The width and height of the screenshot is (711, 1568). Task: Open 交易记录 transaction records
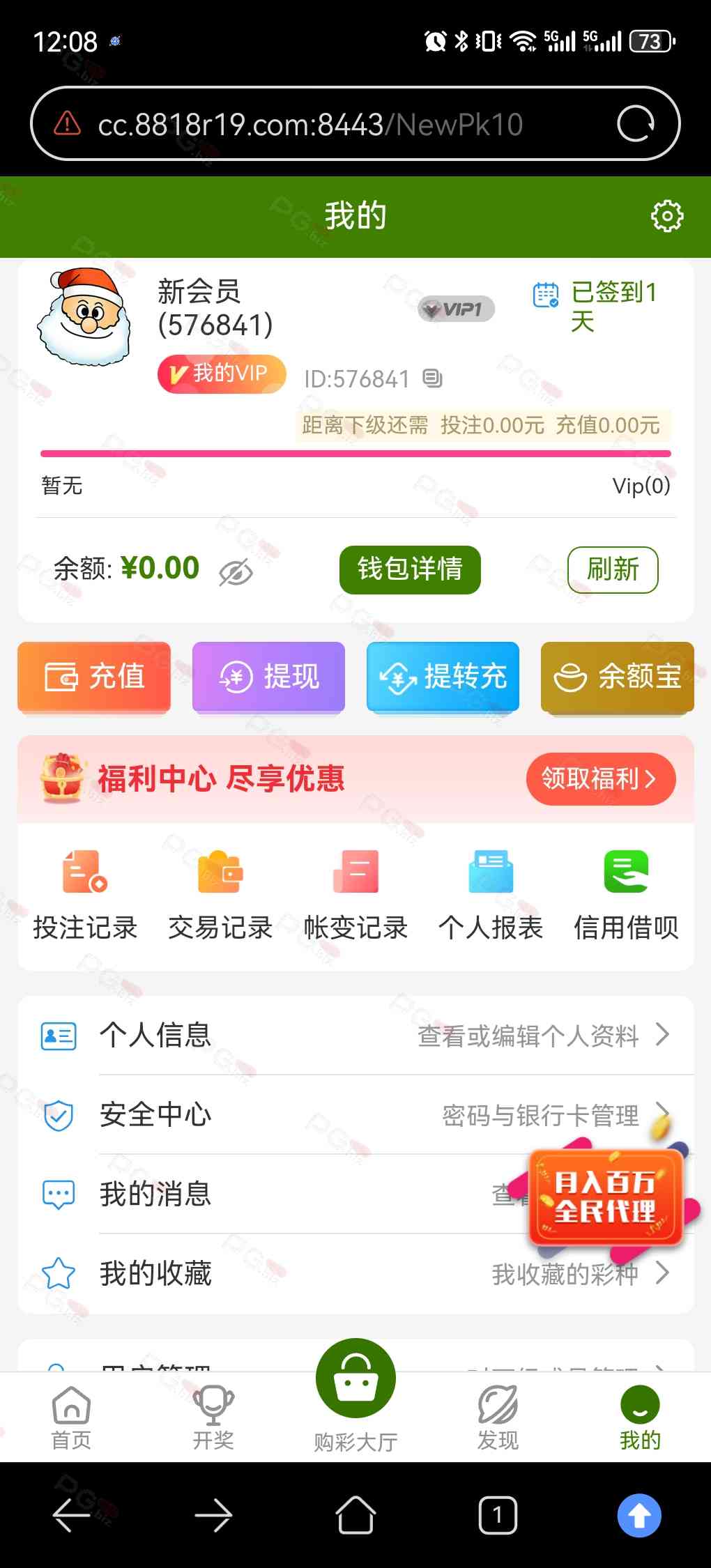coord(220,895)
